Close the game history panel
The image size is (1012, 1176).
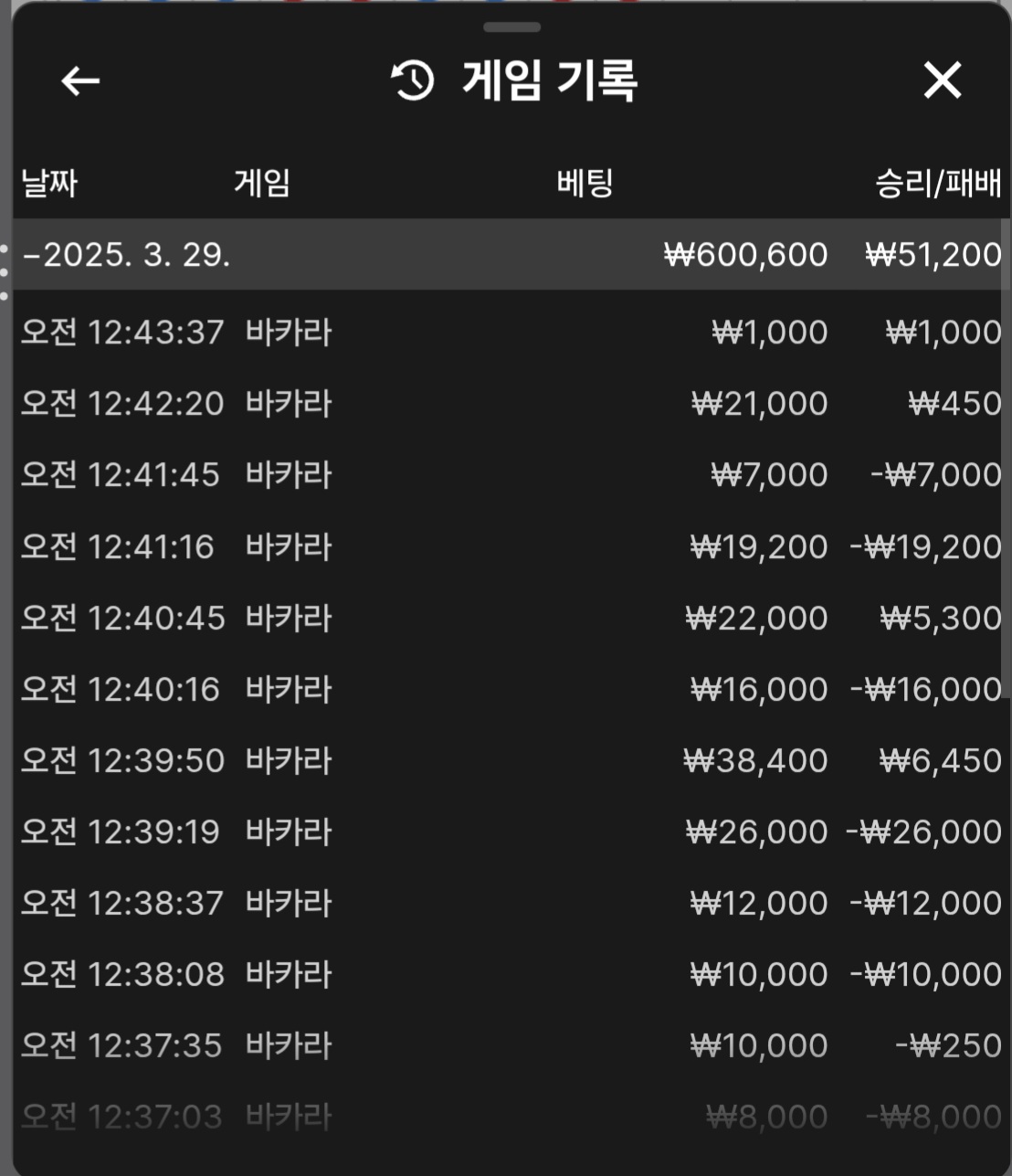click(942, 81)
